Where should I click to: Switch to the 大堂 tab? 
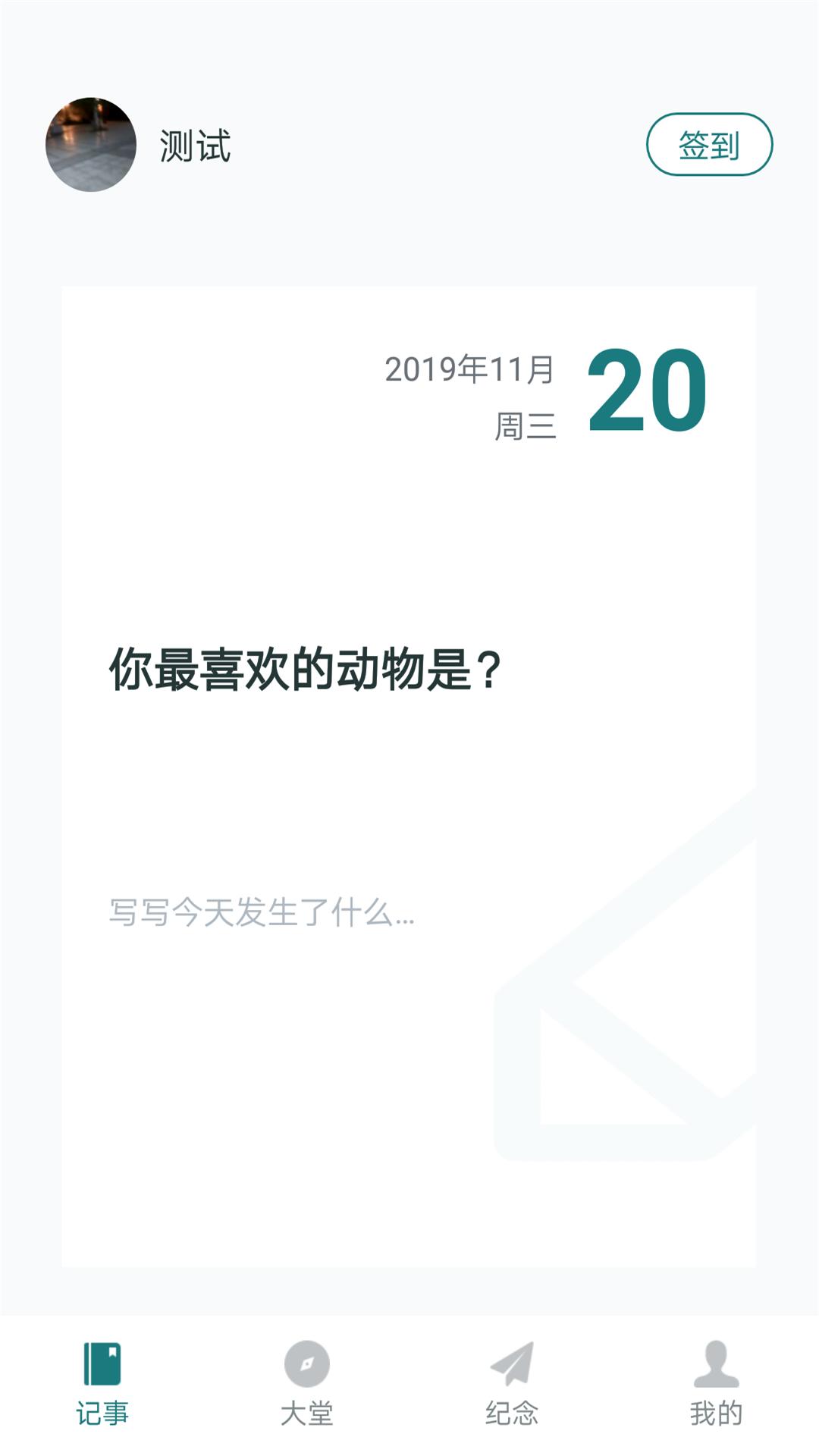coord(307,1384)
